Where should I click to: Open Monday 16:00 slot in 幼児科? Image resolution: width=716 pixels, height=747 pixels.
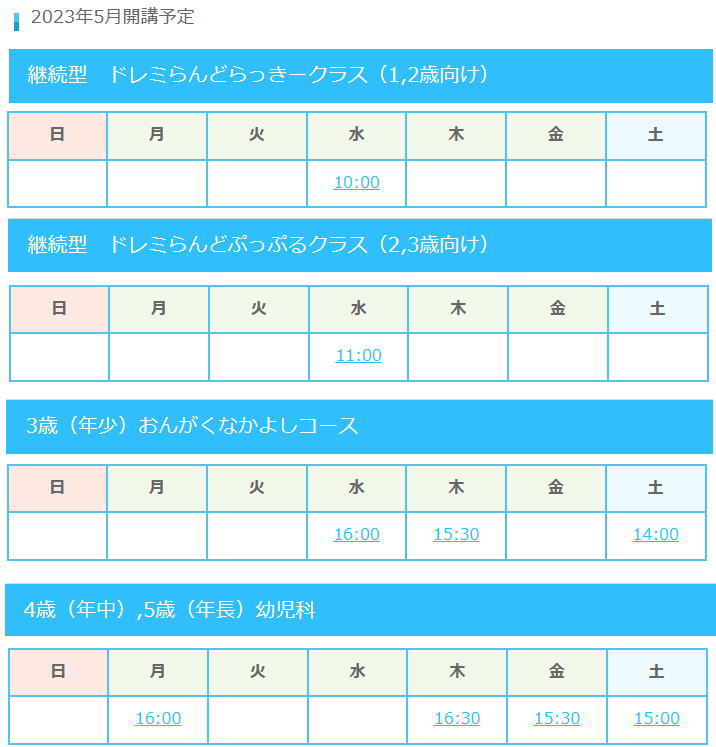(158, 718)
